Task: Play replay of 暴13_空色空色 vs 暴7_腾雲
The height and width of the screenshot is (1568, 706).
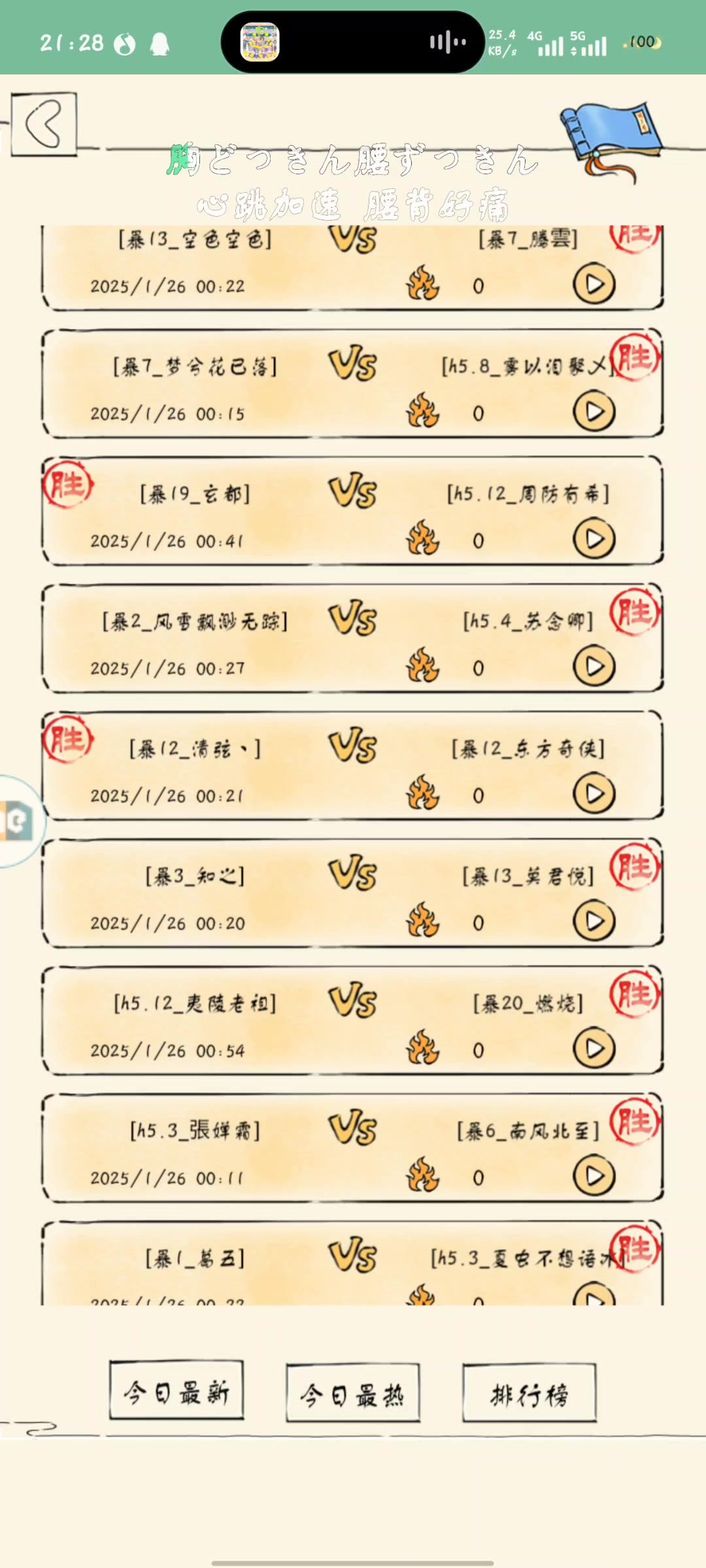Action: [594, 284]
